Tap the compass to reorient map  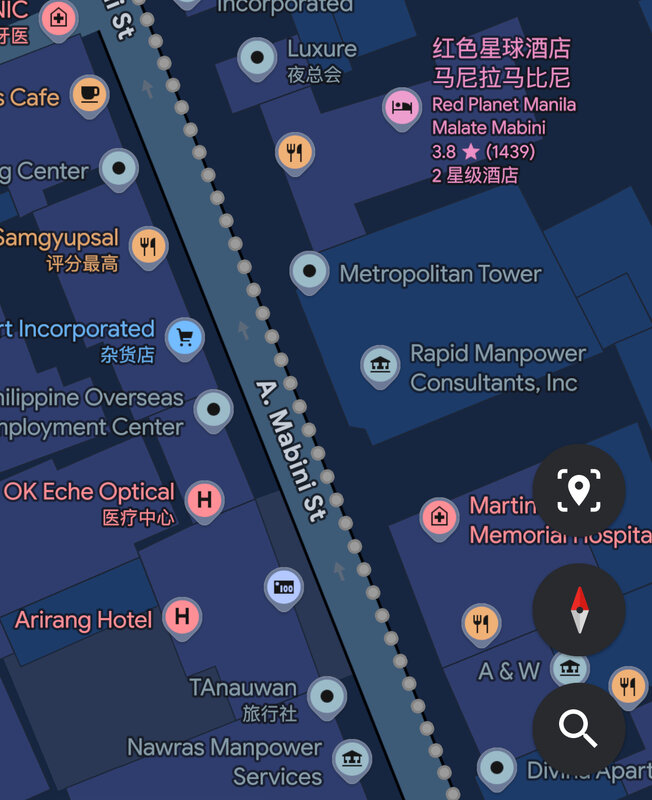578,609
